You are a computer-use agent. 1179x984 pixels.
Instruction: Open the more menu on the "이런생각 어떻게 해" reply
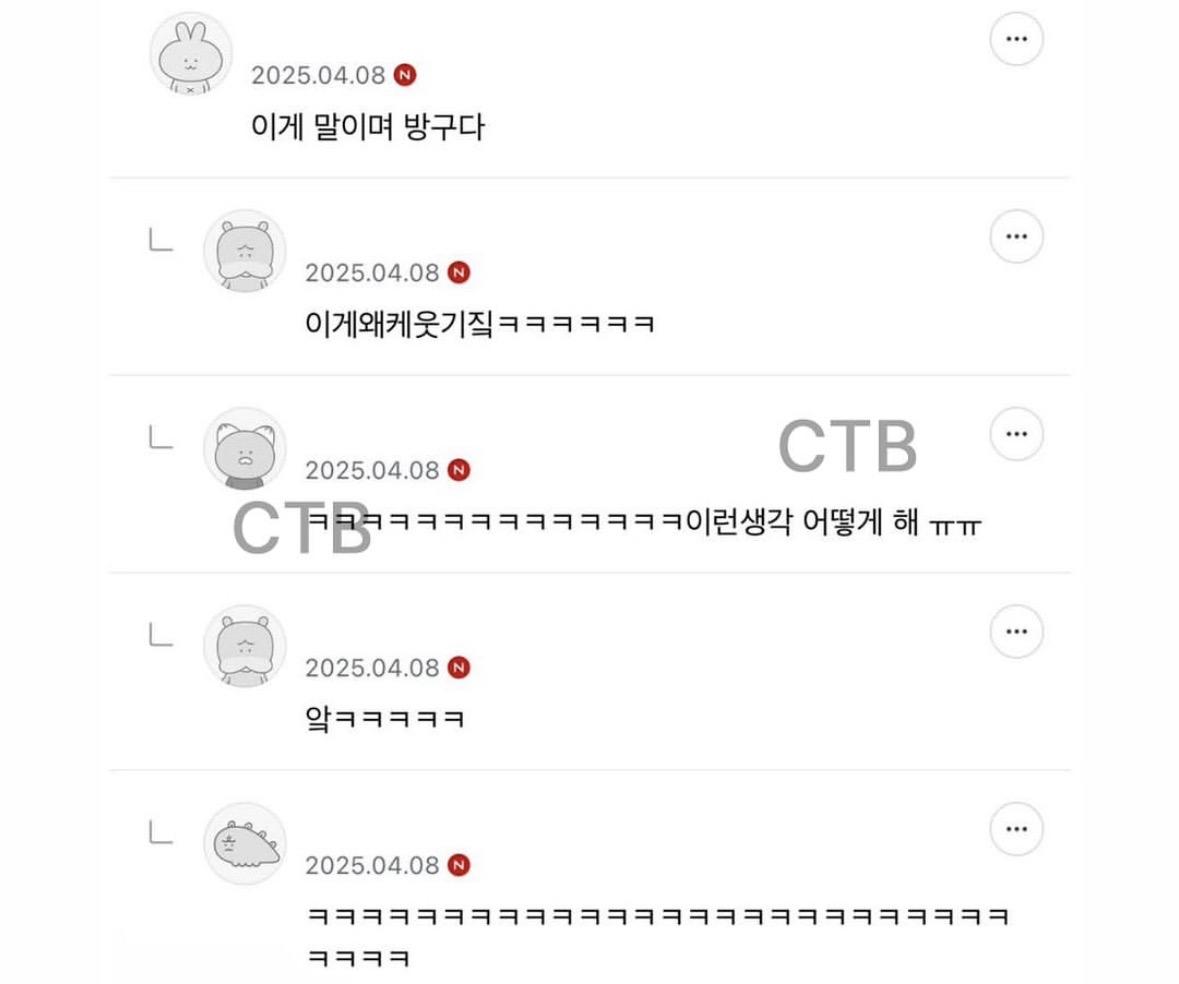(x=1016, y=434)
